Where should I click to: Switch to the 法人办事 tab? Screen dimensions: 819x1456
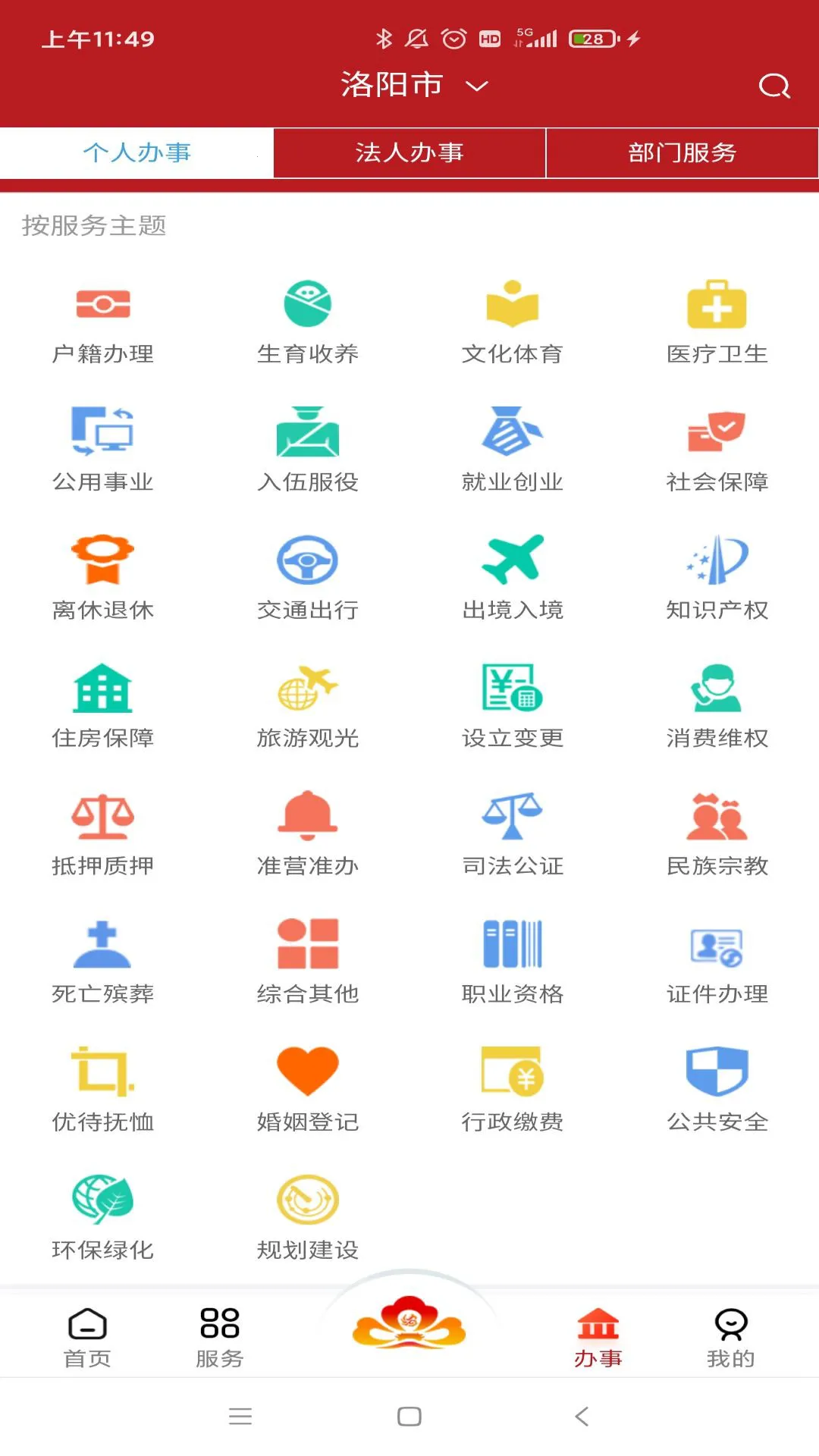(x=409, y=152)
